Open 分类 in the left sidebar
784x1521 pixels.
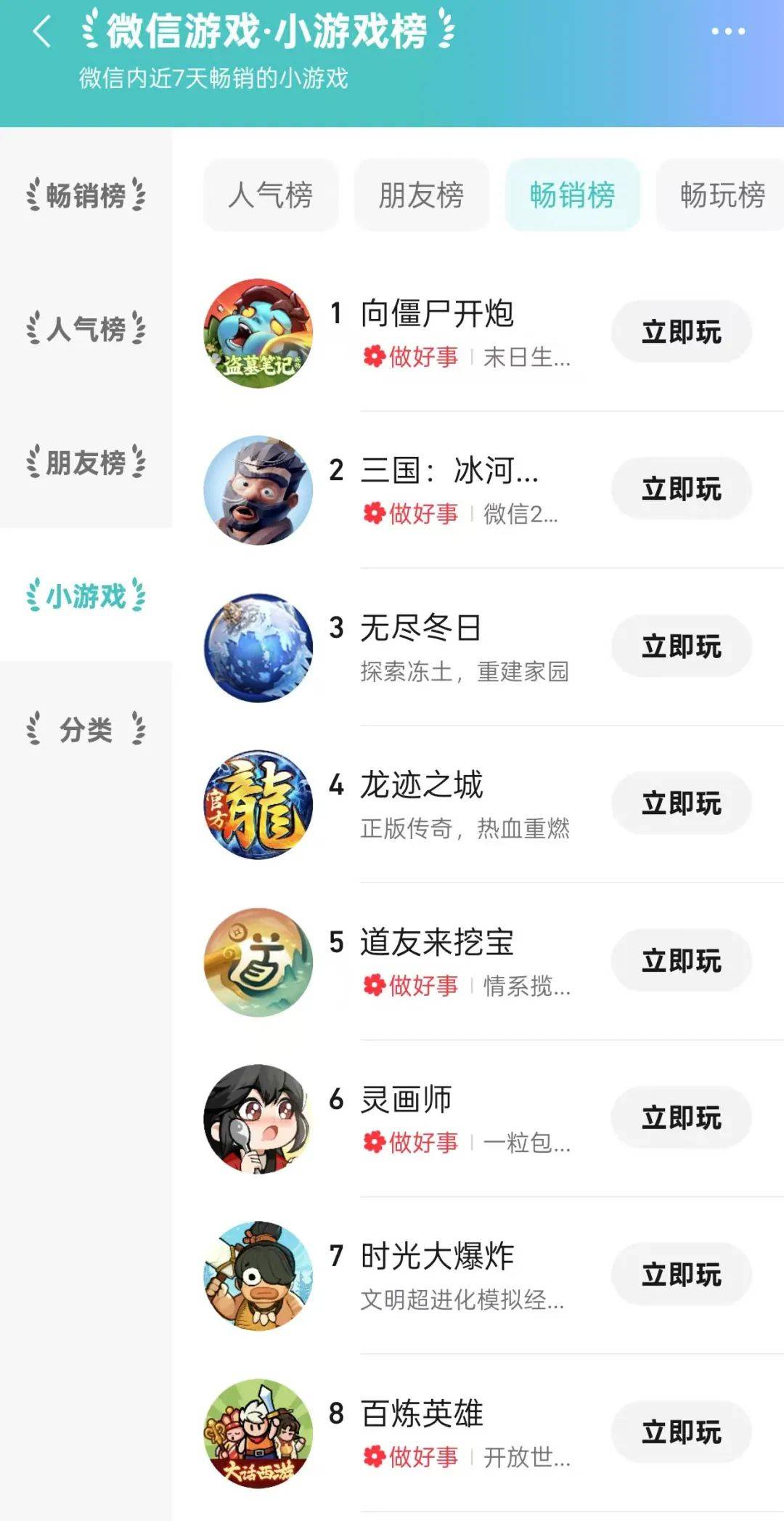click(x=86, y=729)
